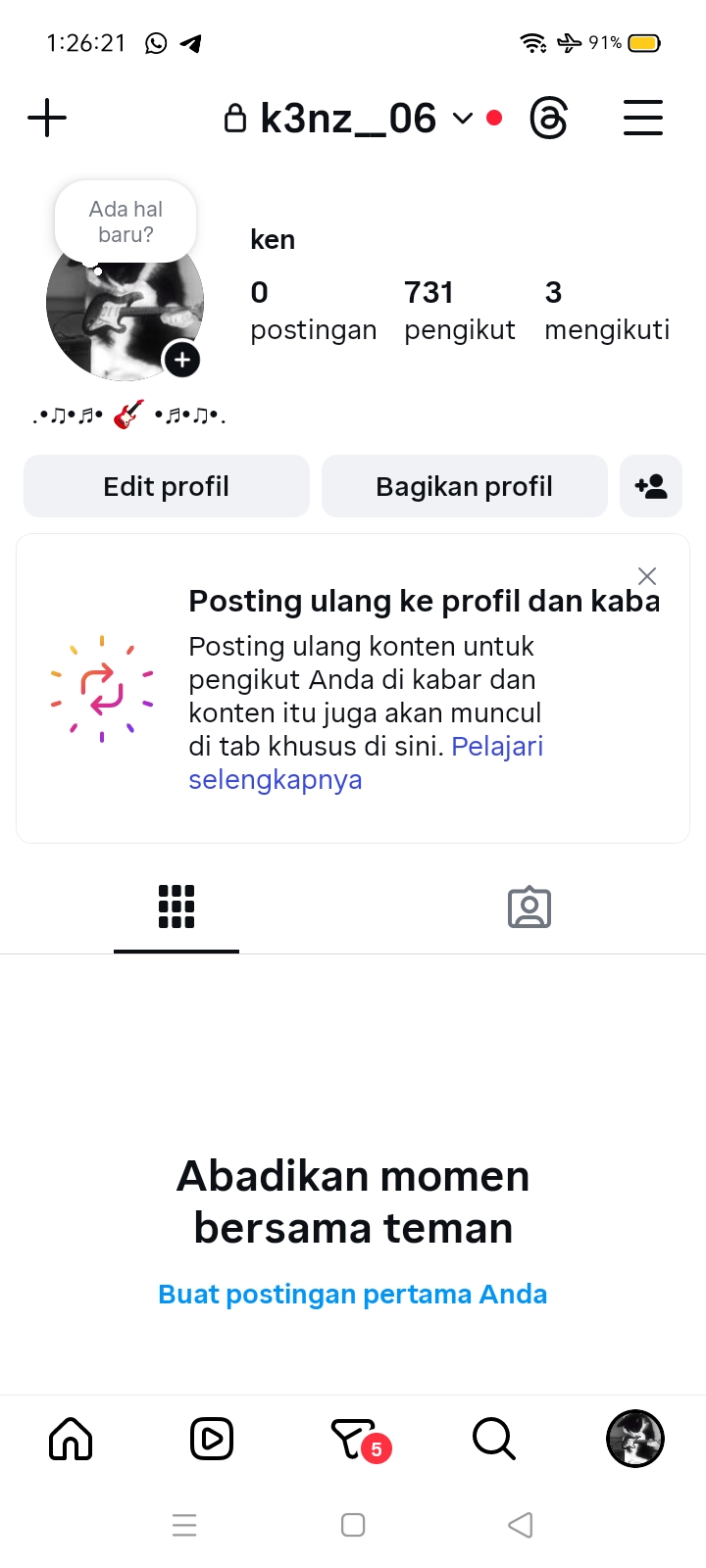
Task: Tap the "Ada hal baru?" note bubble
Action: [x=126, y=221]
